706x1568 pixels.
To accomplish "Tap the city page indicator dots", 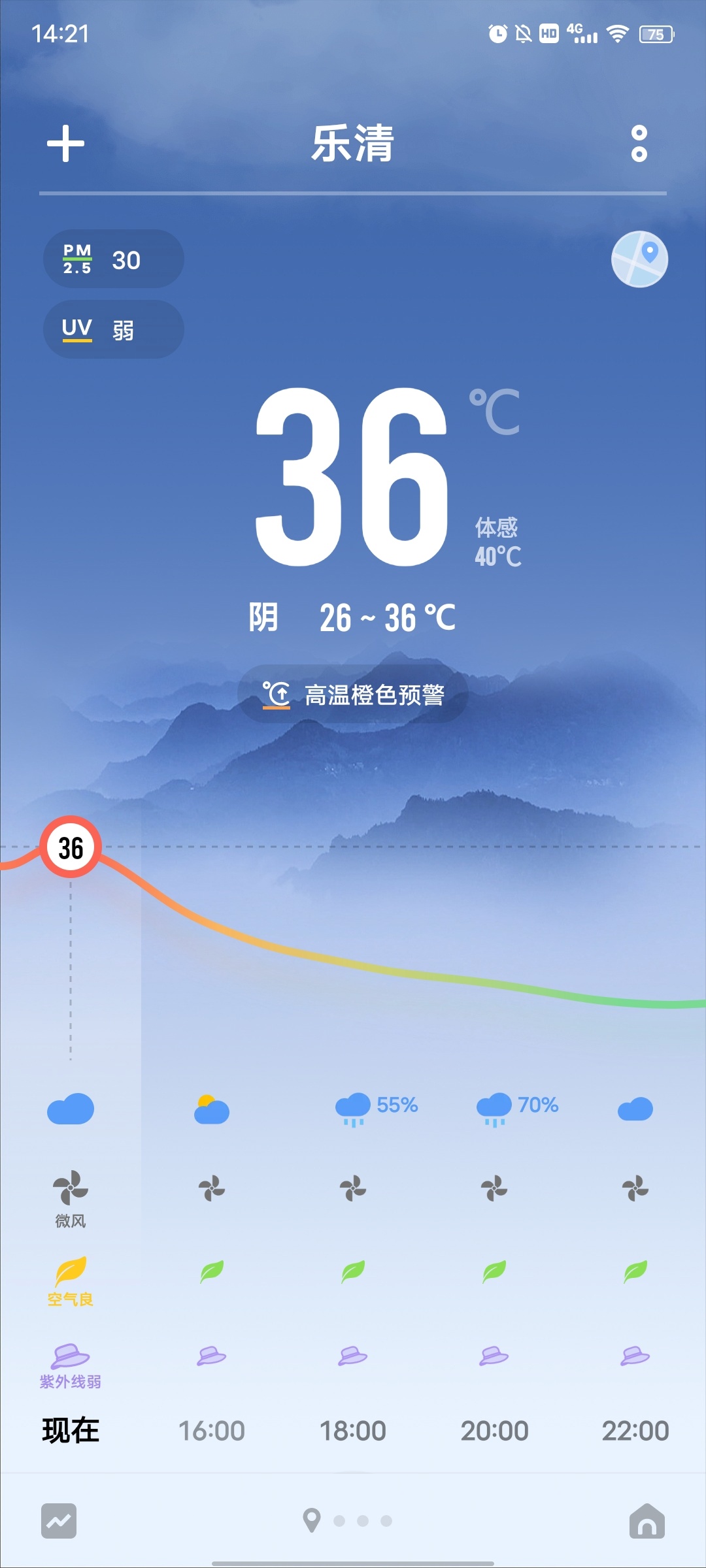I will (x=353, y=1521).
